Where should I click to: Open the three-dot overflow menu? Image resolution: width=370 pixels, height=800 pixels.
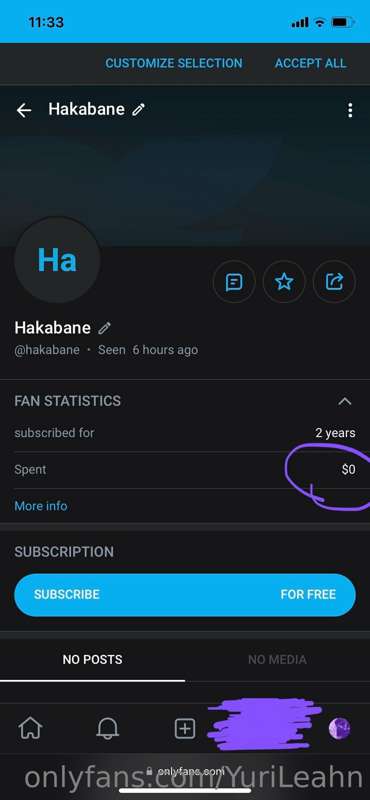[x=350, y=110]
